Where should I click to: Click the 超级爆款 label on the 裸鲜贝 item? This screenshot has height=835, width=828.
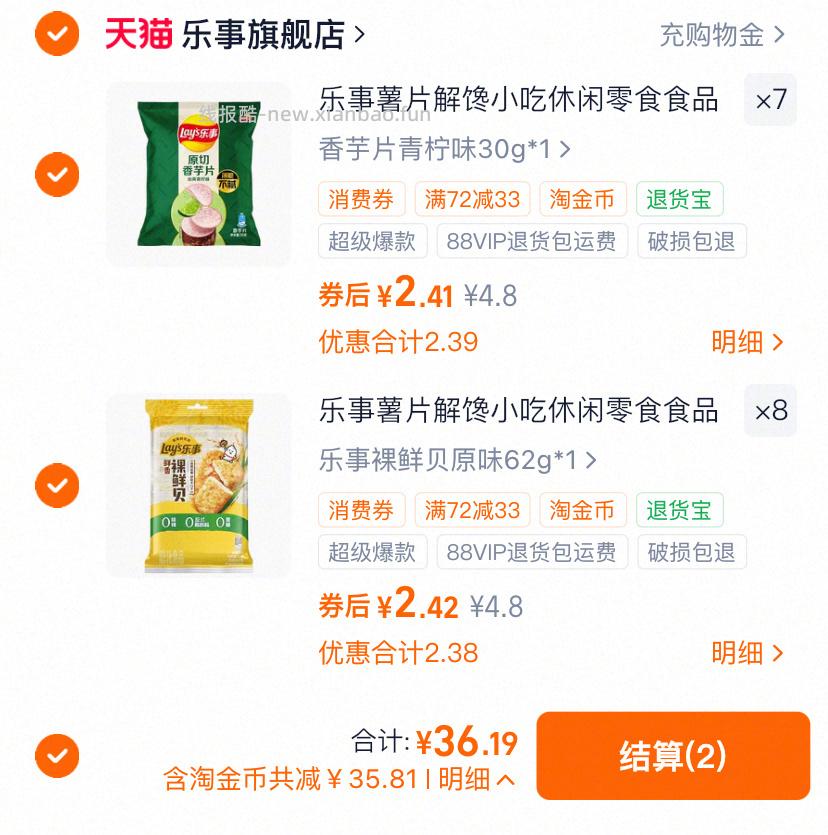[x=371, y=551]
